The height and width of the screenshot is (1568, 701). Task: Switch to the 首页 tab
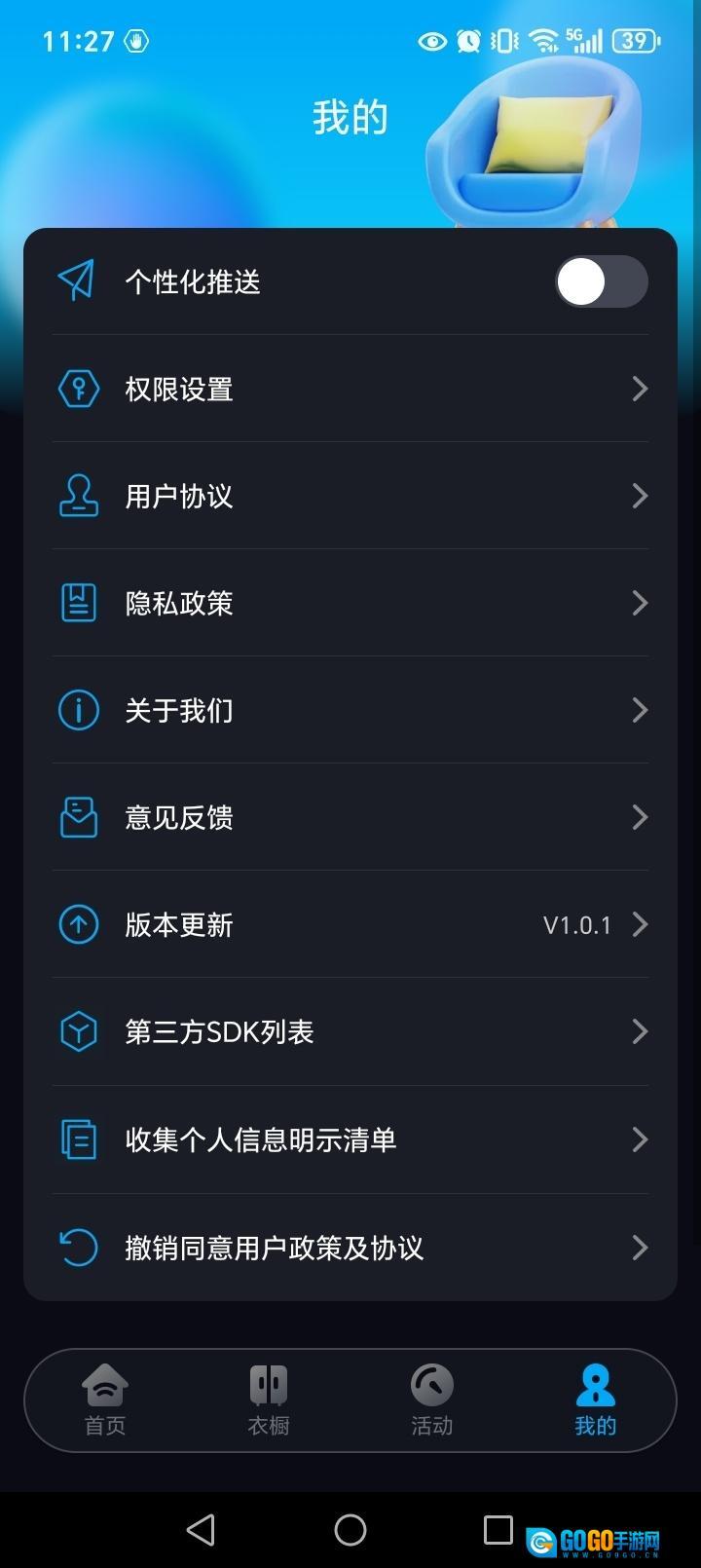click(x=105, y=1400)
